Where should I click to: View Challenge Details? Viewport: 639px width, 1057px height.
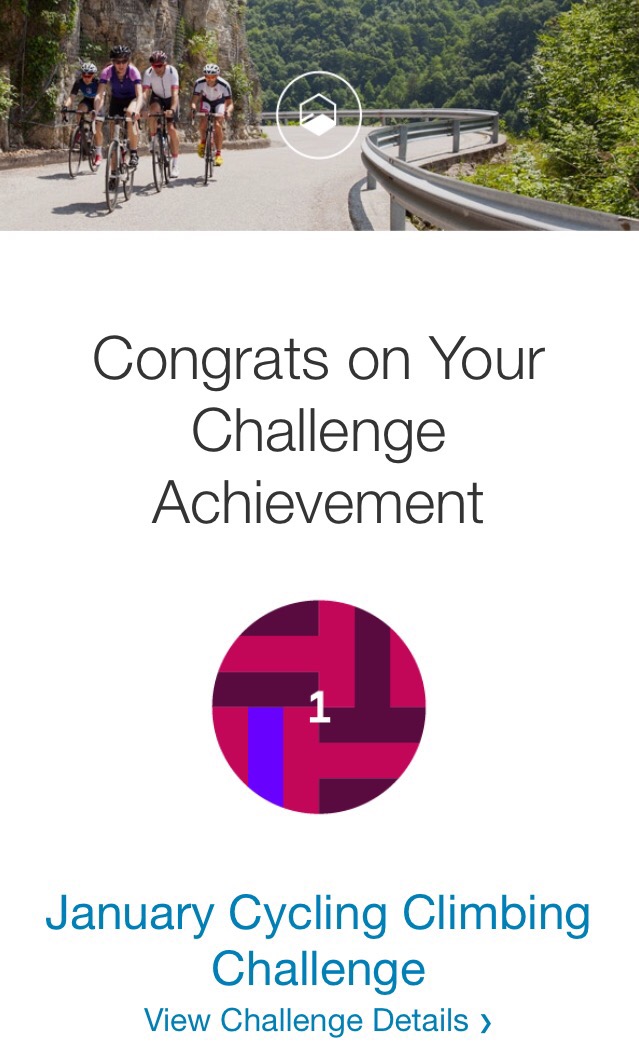pyautogui.click(x=317, y=1021)
